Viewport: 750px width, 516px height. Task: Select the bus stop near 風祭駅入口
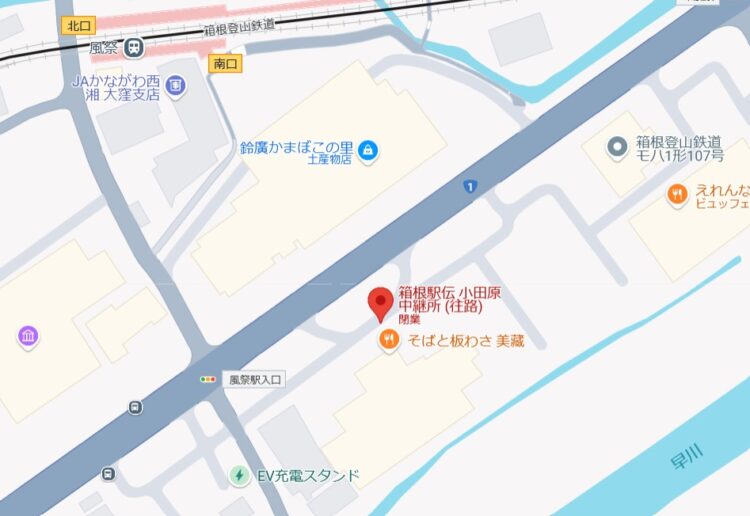135,407
